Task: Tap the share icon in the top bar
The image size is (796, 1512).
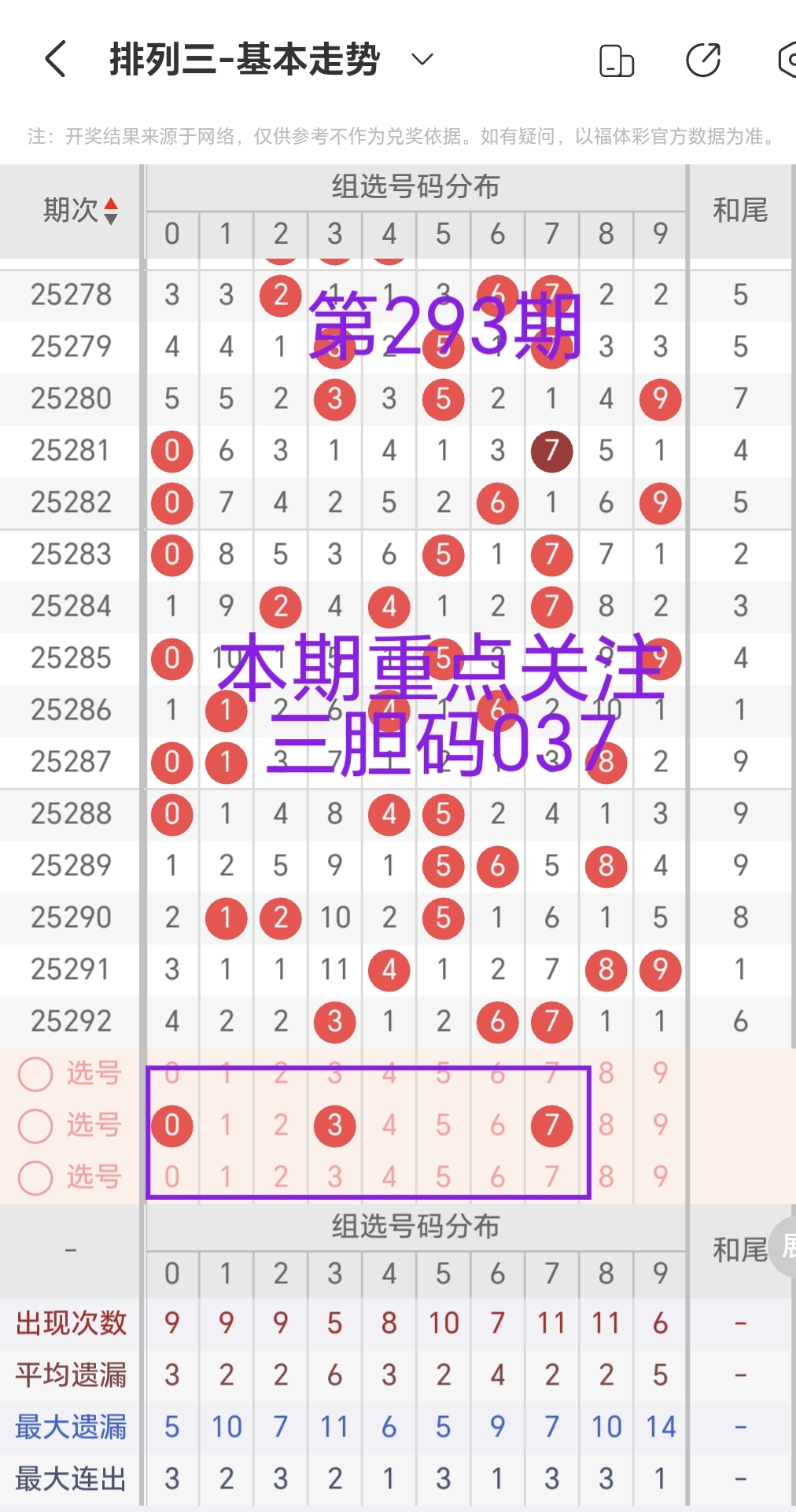Action: point(704,58)
